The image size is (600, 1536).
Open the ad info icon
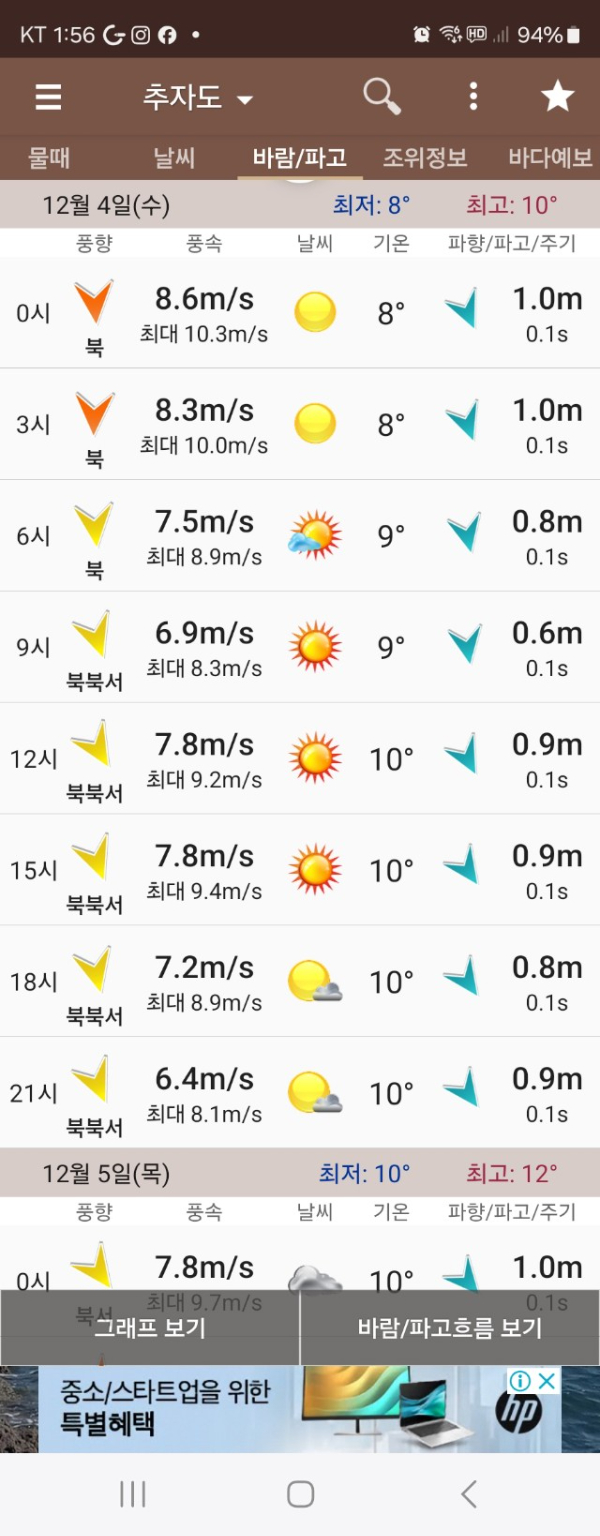coord(520,1381)
